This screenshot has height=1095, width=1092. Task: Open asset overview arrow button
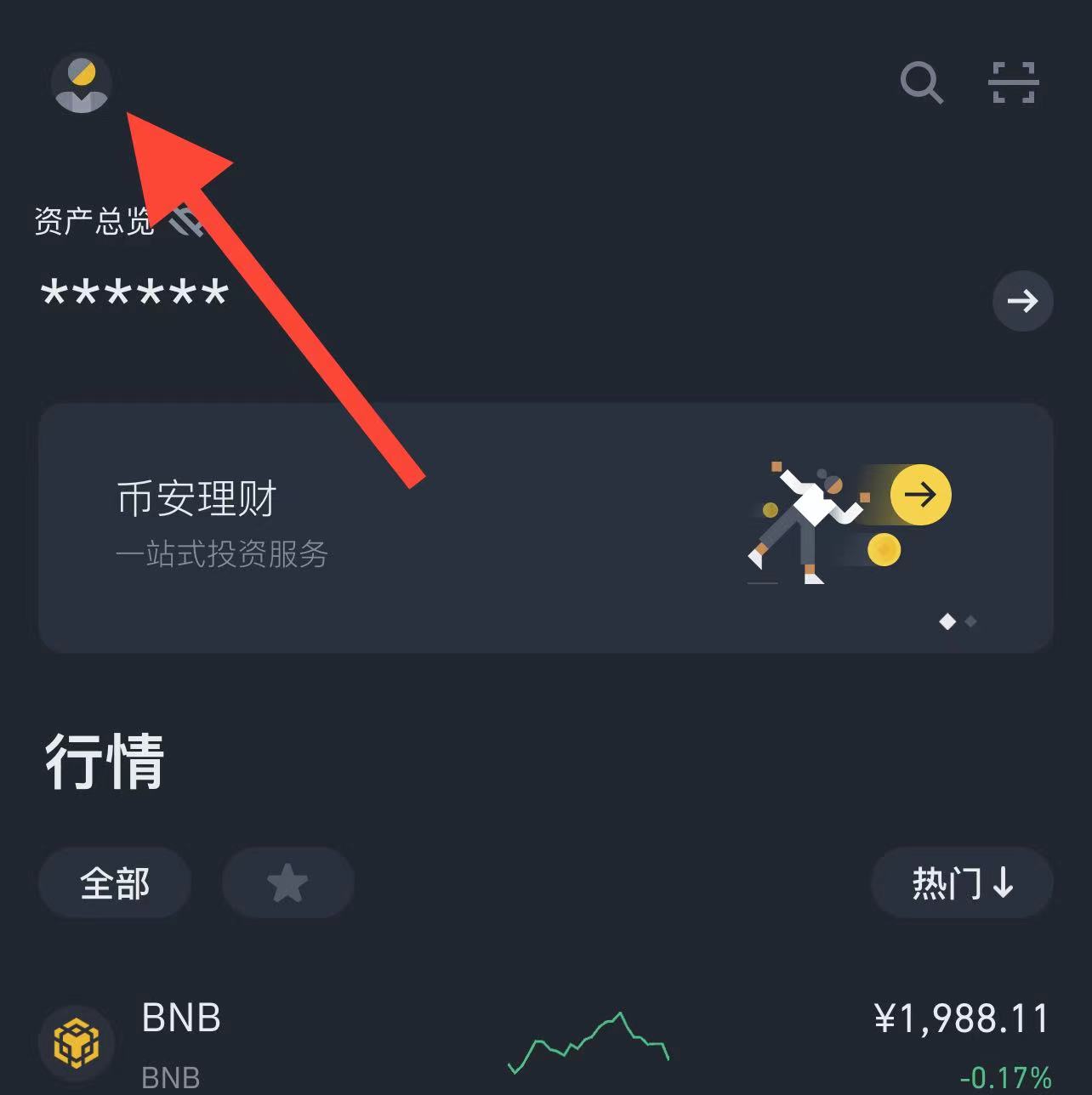click(x=1022, y=301)
